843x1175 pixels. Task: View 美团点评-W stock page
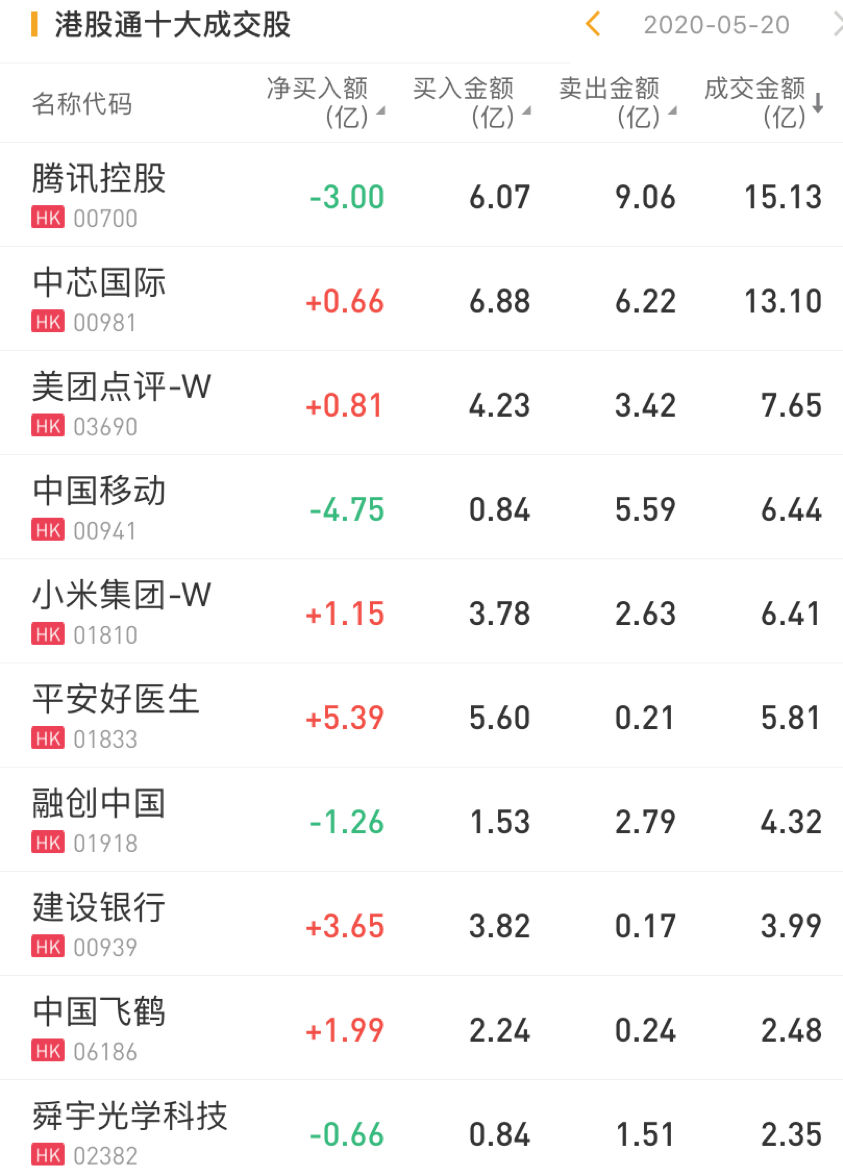pos(121,402)
